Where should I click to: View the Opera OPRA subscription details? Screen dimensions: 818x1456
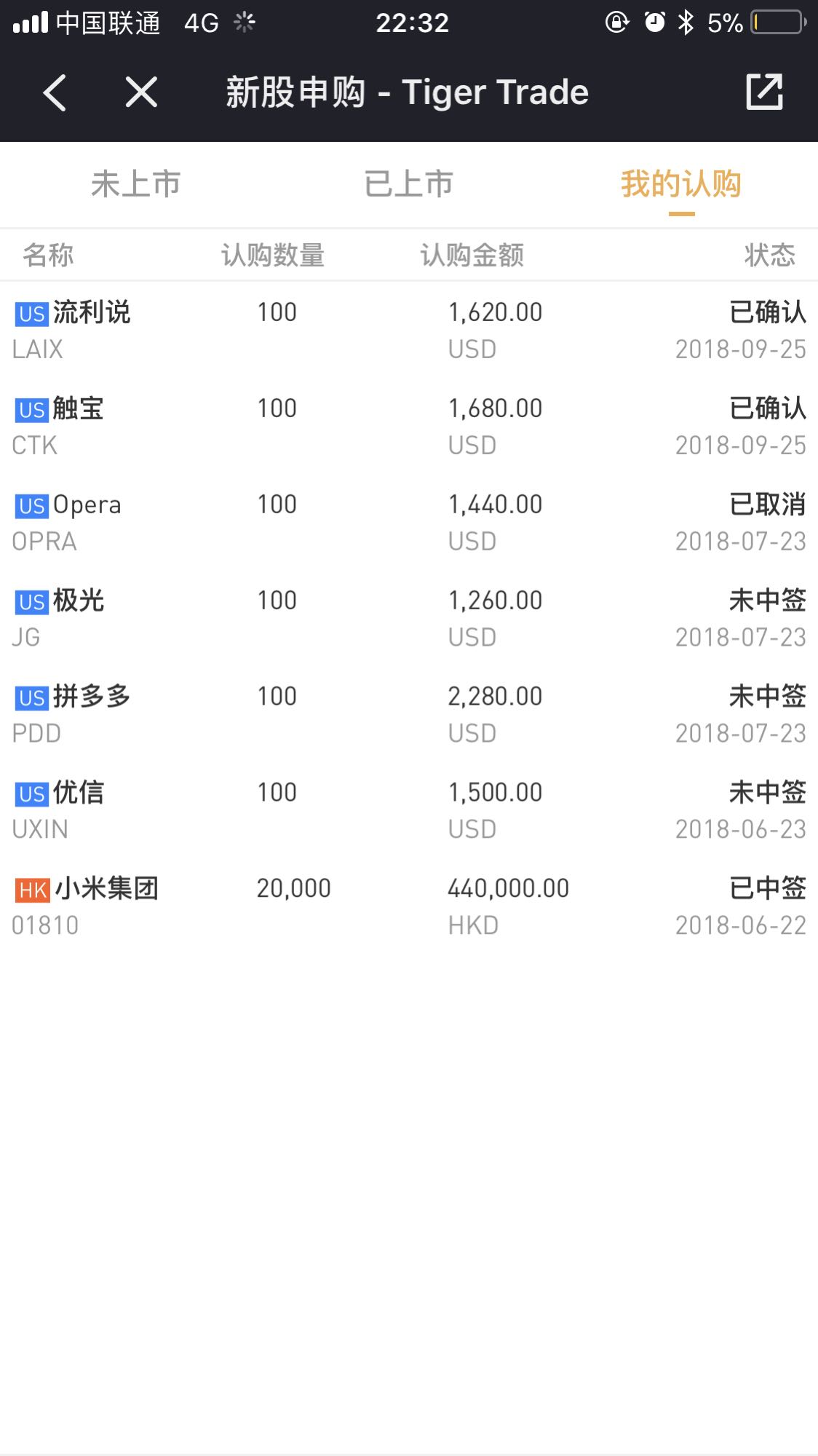pyautogui.click(x=409, y=522)
